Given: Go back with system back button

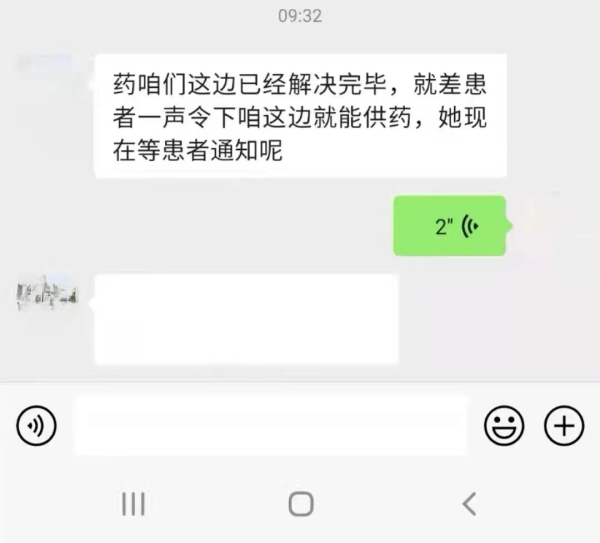Looking at the screenshot, I should tap(468, 503).
